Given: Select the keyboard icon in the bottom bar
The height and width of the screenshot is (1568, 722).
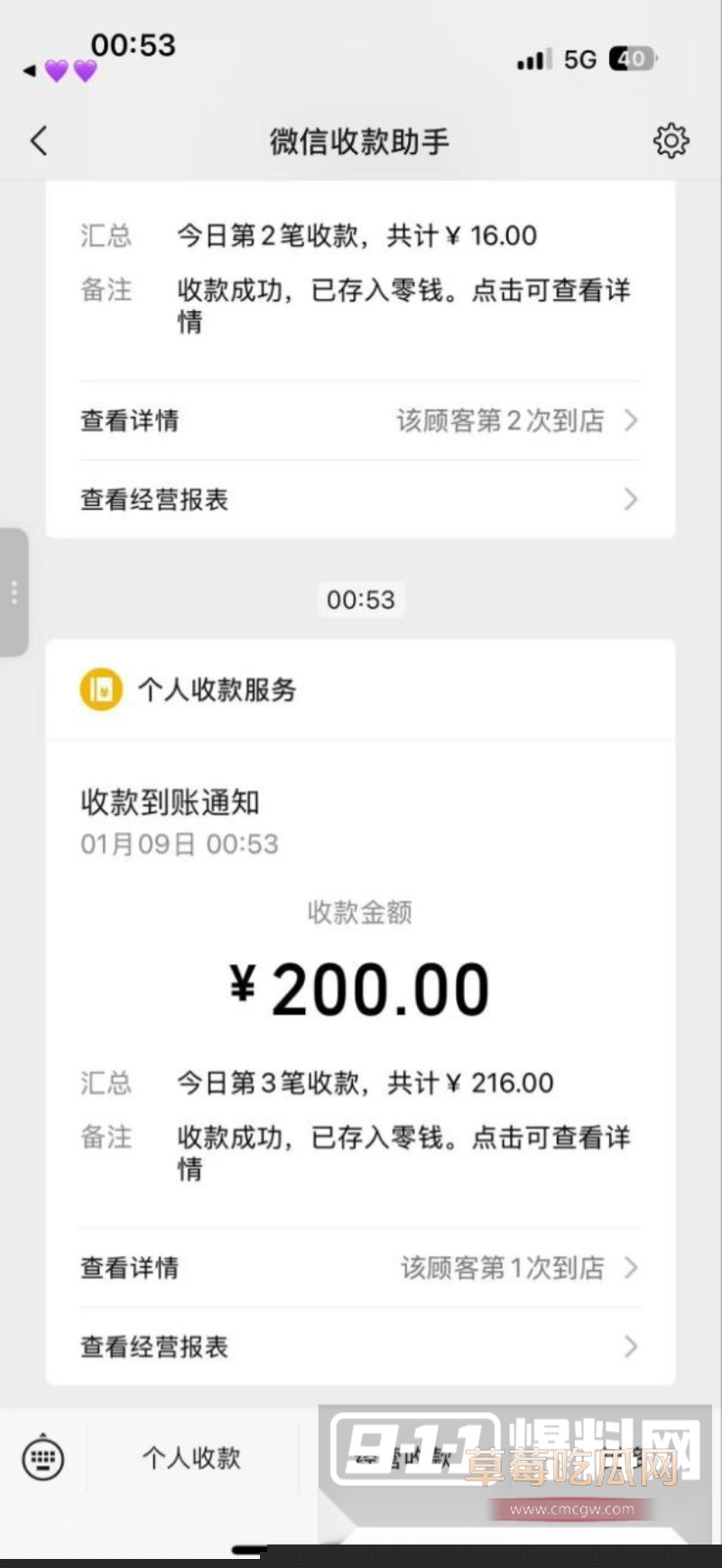Looking at the screenshot, I should point(41,1459).
